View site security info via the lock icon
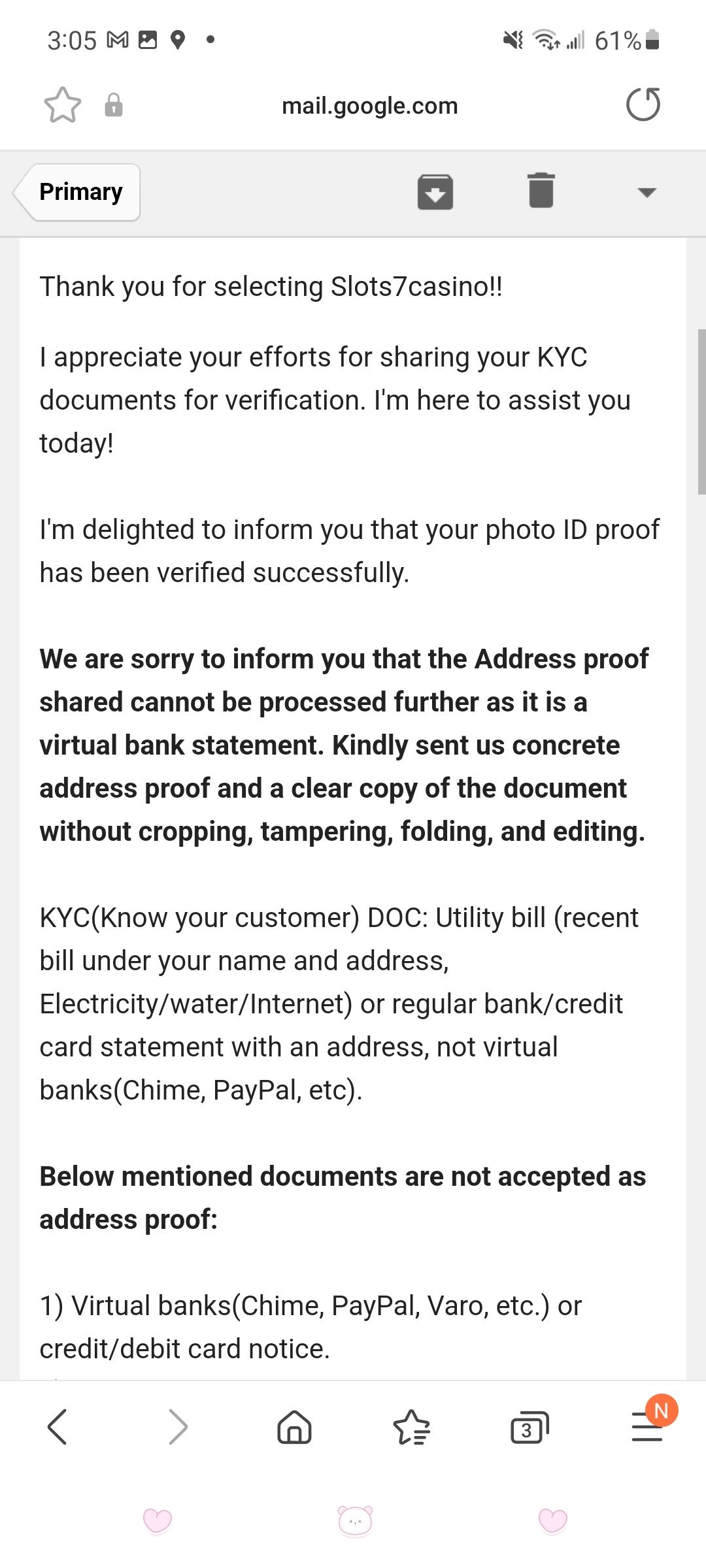706x1568 pixels. point(114,105)
